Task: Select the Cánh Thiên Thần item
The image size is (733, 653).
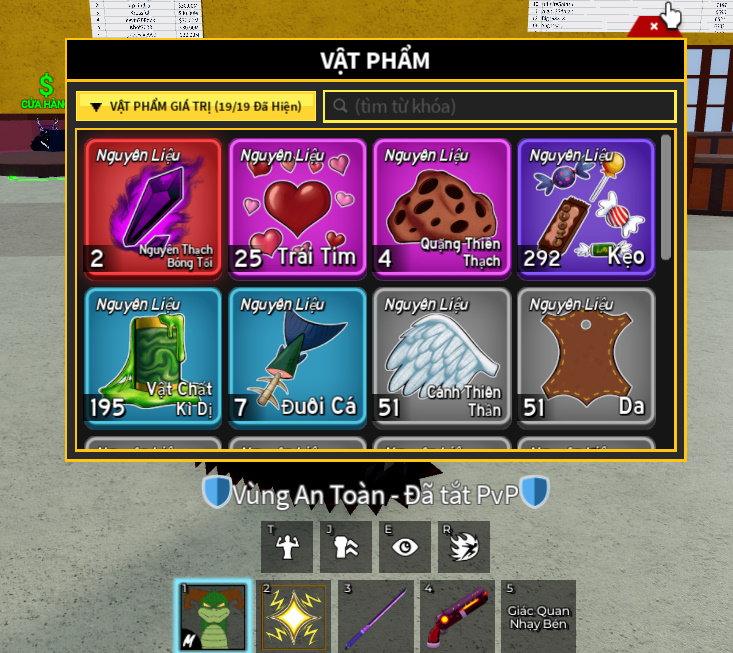Action: (x=441, y=357)
